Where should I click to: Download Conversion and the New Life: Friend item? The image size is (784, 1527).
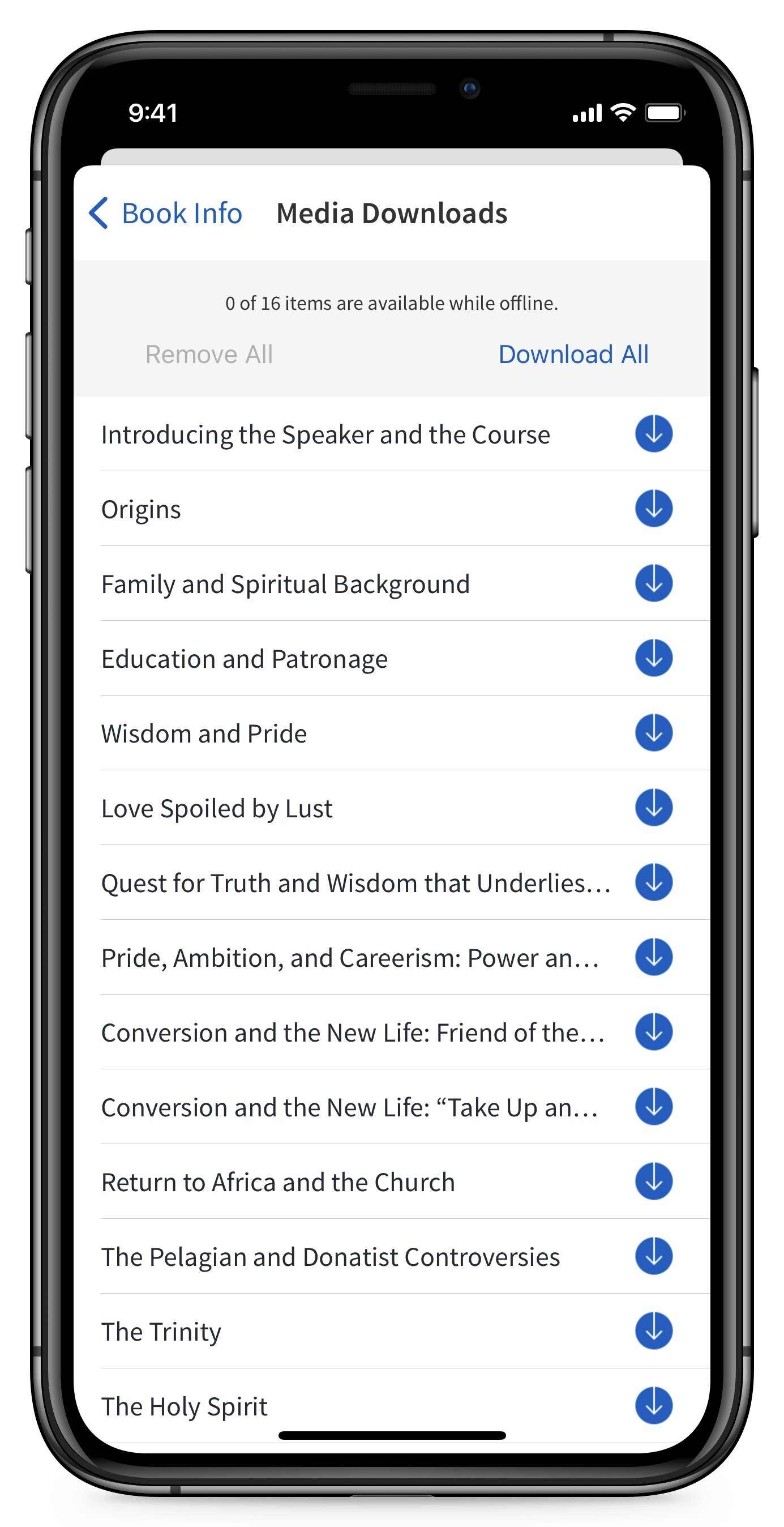(x=653, y=1031)
